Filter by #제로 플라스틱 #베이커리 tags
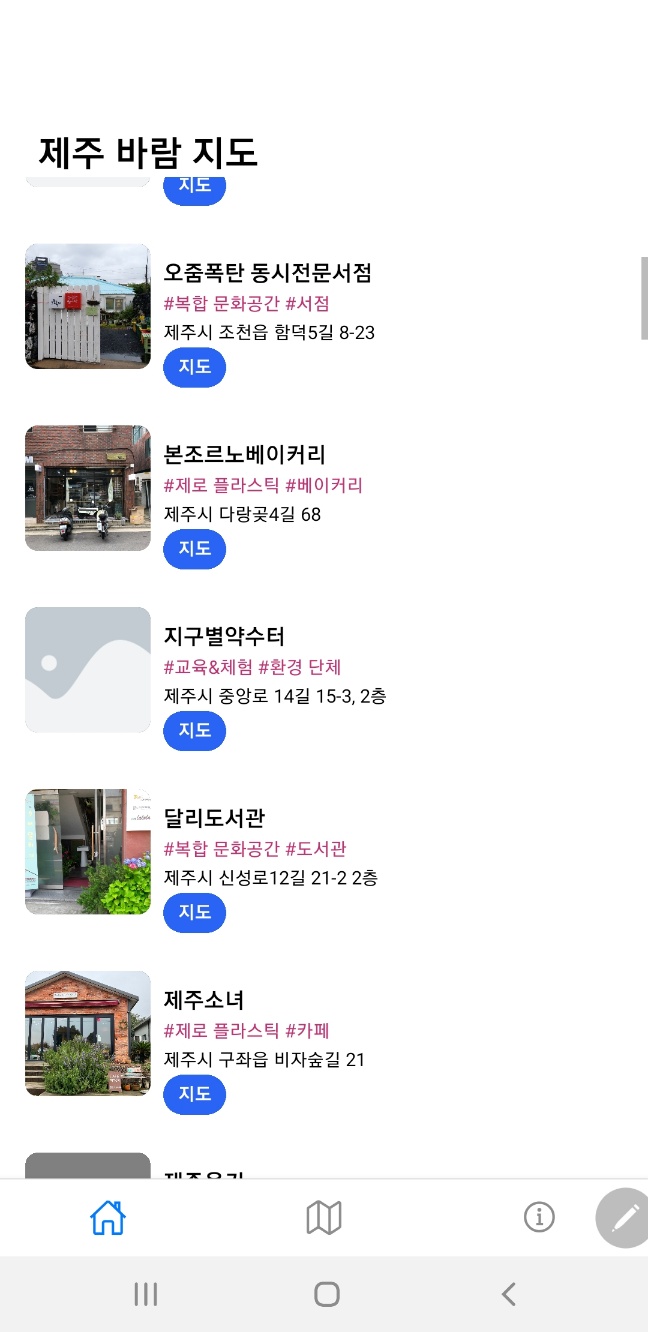Image resolution: width=648 pixels, height=1332 pixels. point(263,486)
